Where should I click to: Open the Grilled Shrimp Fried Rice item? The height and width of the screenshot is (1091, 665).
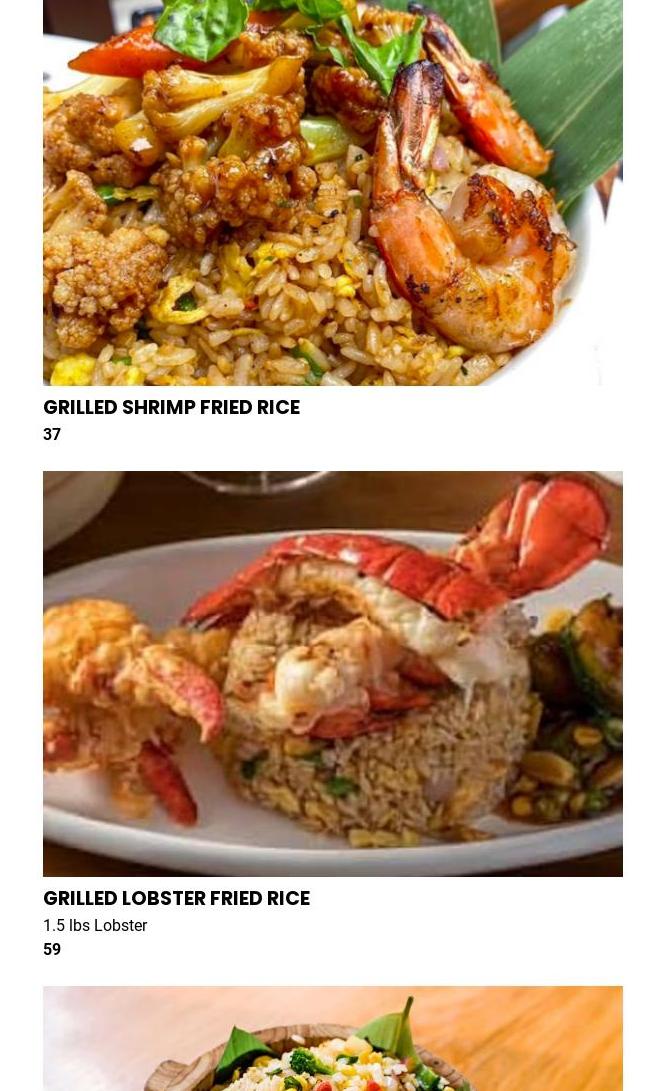171,407
